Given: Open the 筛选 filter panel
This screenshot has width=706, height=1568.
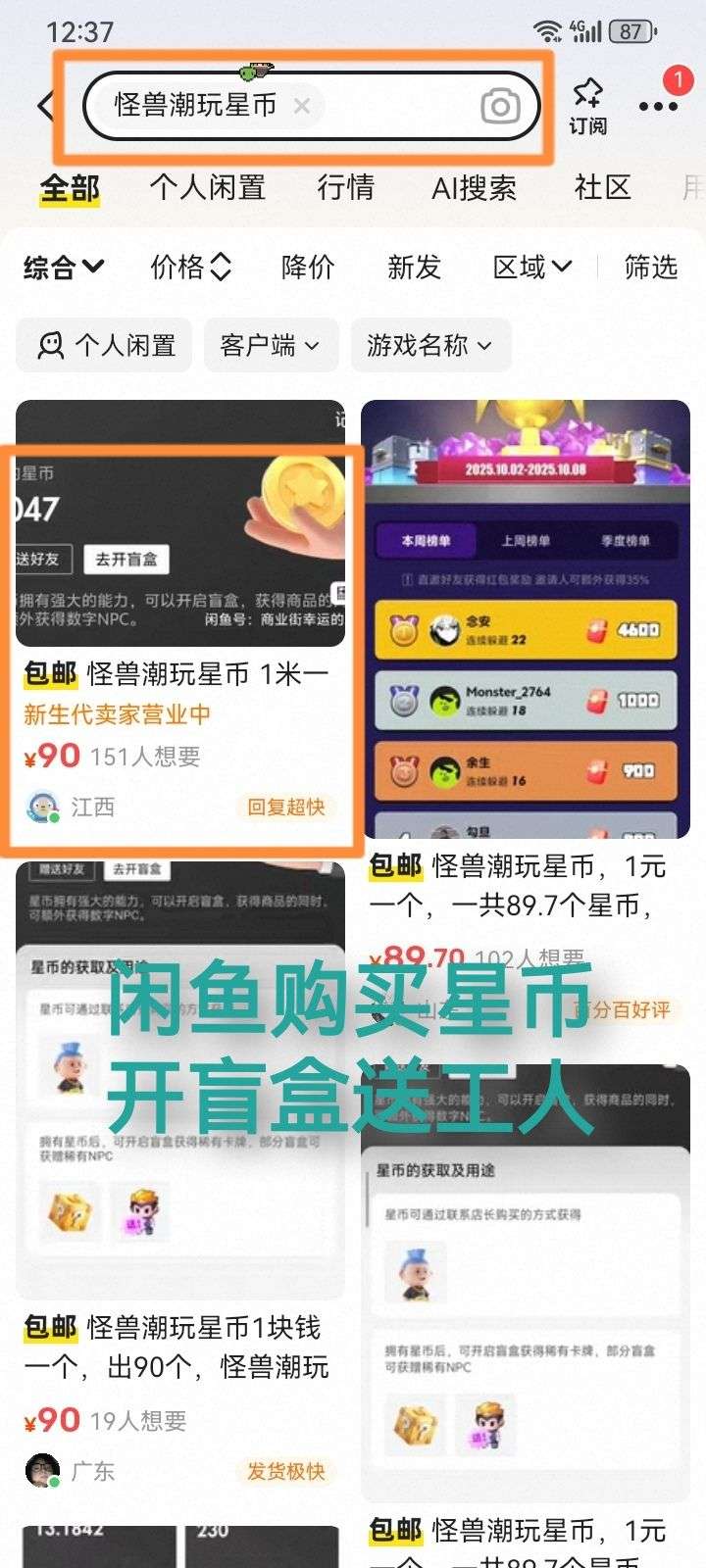Looking at the screenshot, I should [x=650, y=267].
